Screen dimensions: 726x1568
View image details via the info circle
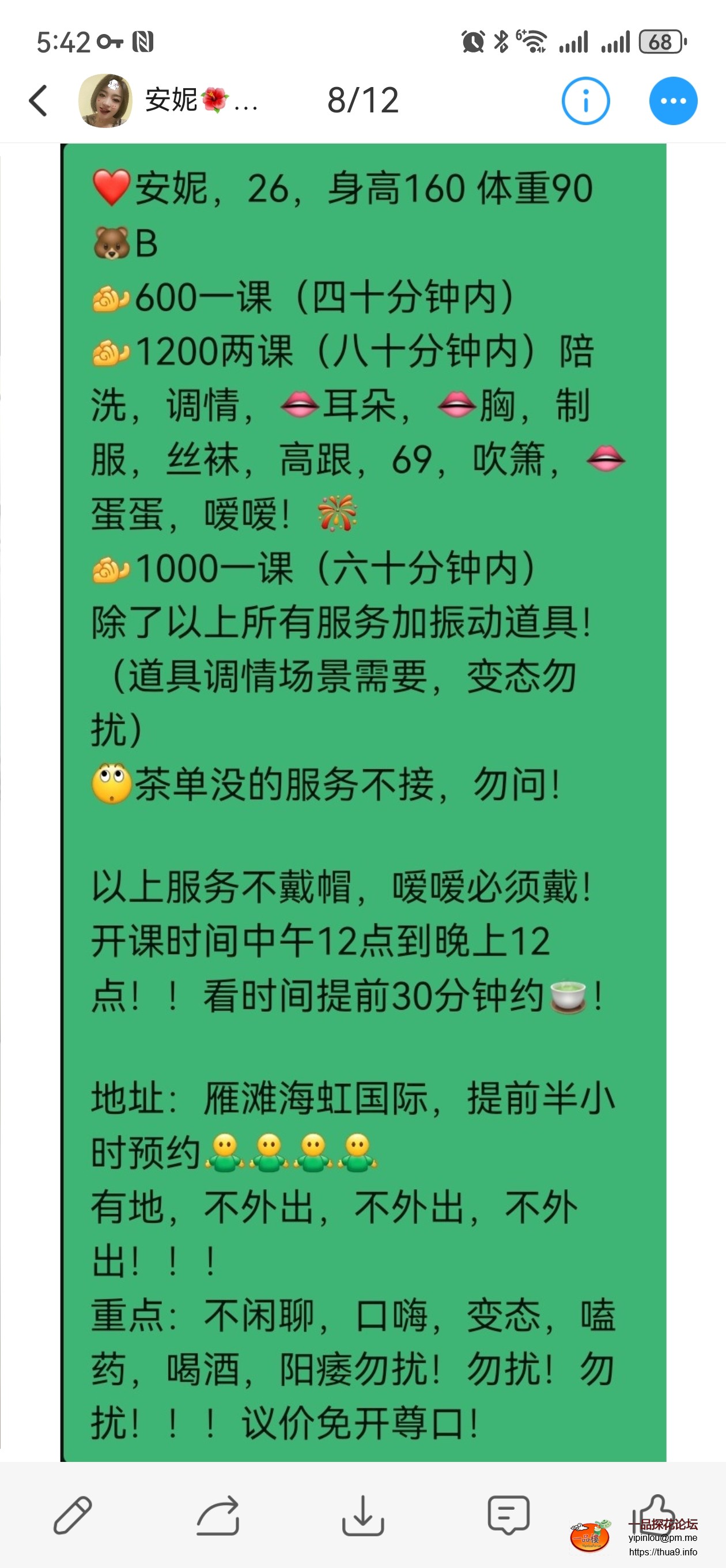[x=585, y=101]
